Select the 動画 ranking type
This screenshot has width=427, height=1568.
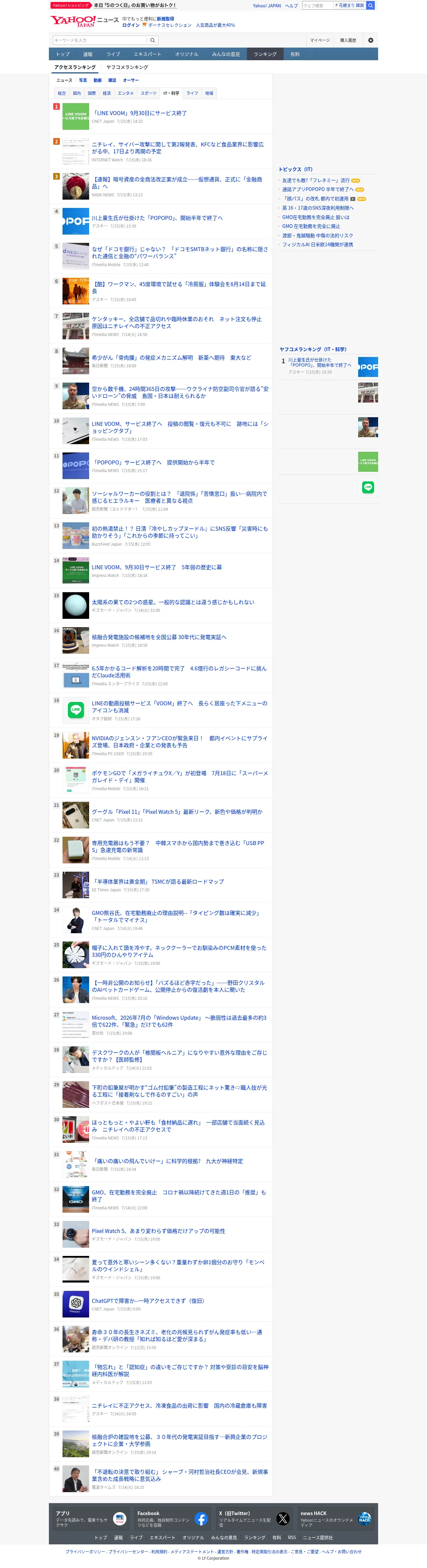coord(97,81)
